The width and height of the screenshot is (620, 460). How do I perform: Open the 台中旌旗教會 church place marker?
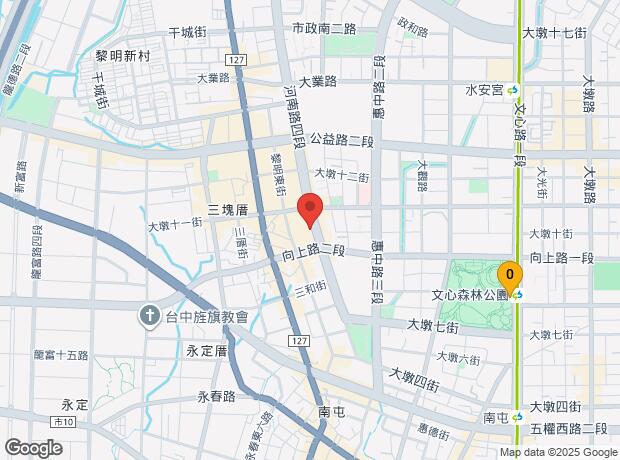pos(149,317)
